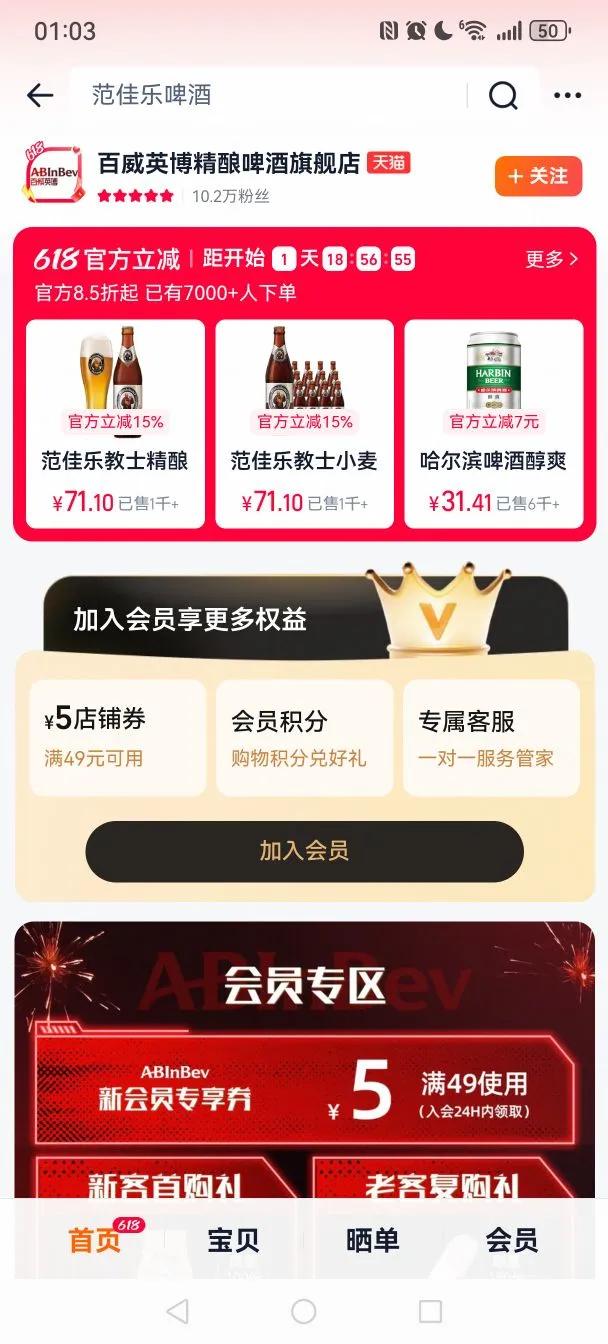Open the 专属客服 benefit card
The height and width of the screenshot is (1344, 608).
pos(491,738)
